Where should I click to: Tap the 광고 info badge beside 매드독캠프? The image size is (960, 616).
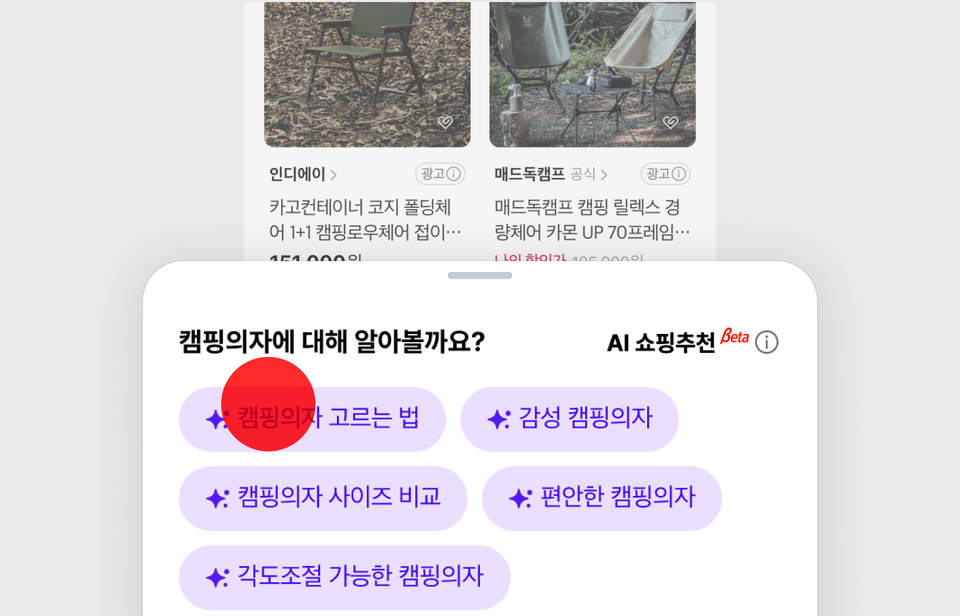(x=666, y=174)
